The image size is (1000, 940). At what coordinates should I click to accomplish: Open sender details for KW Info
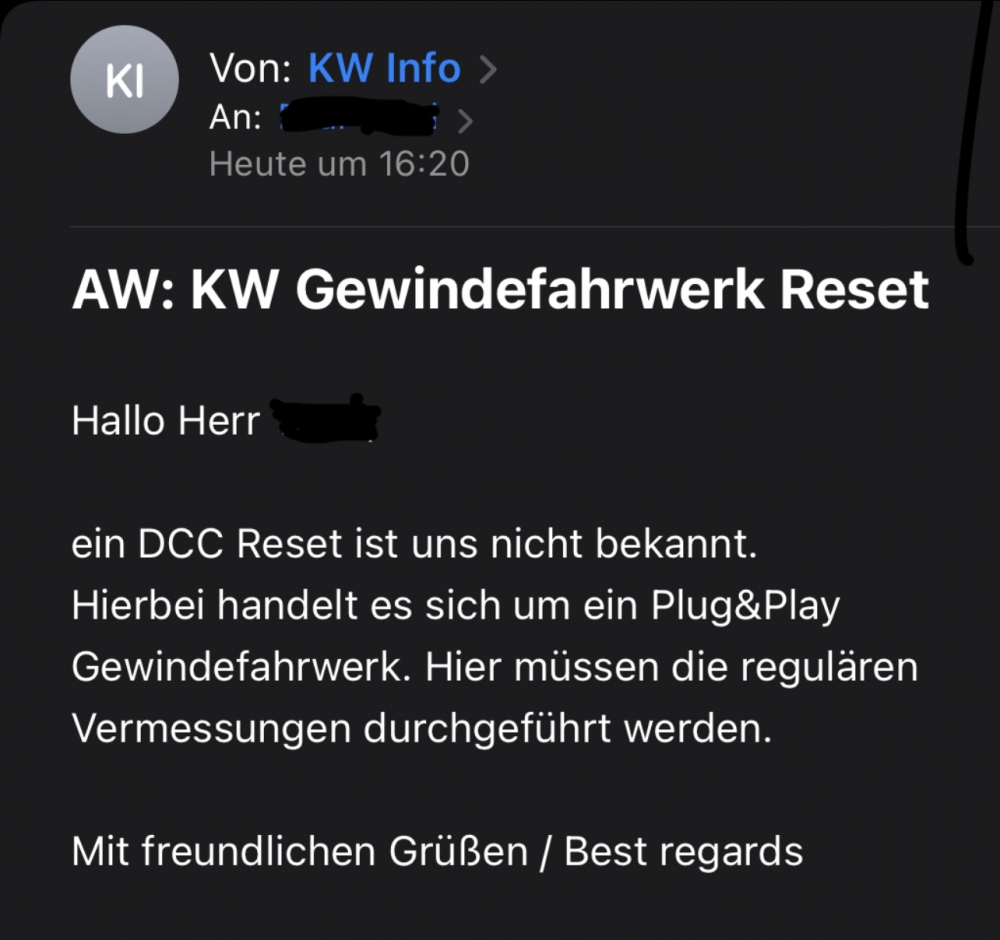[384, 69]
